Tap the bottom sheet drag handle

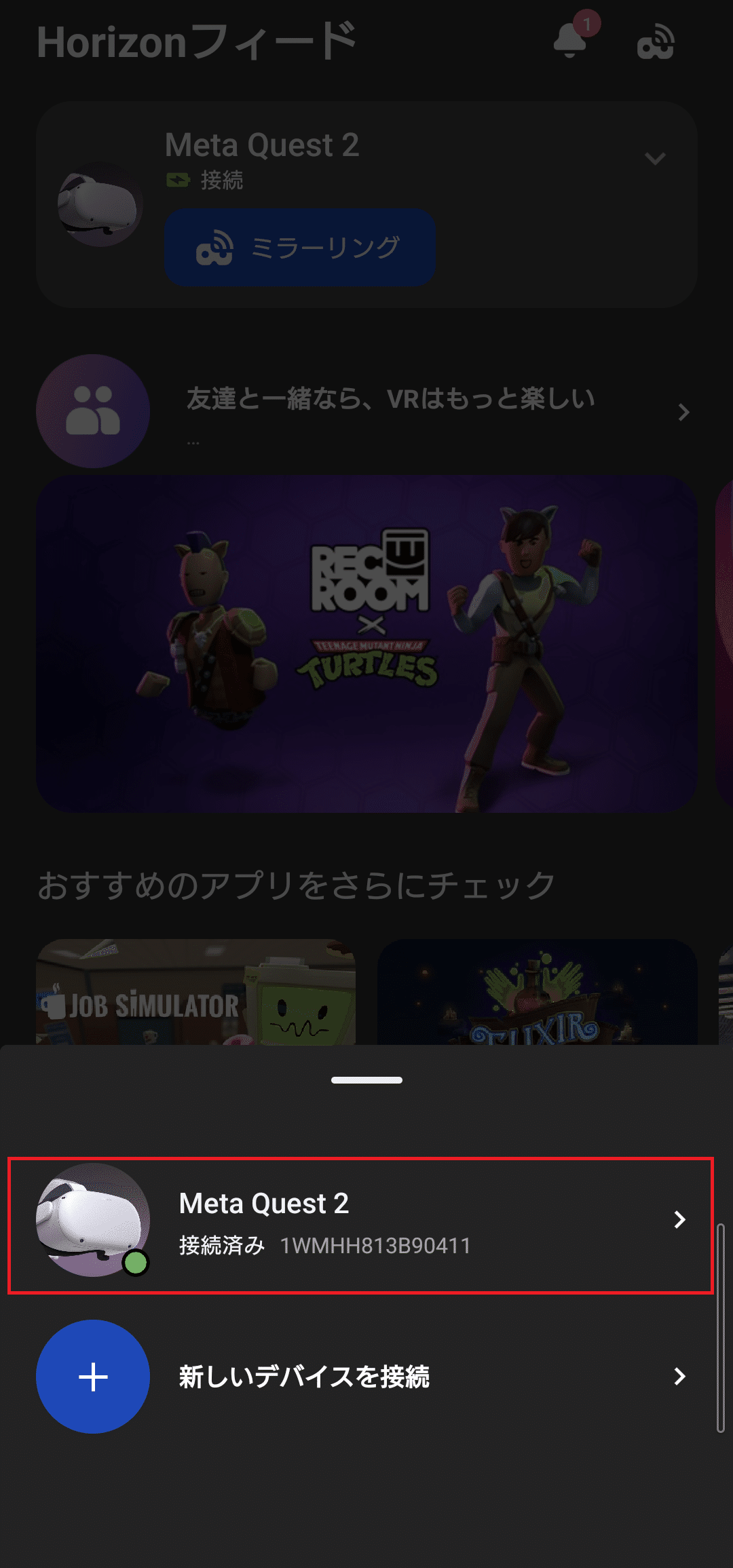point(366,1080)
